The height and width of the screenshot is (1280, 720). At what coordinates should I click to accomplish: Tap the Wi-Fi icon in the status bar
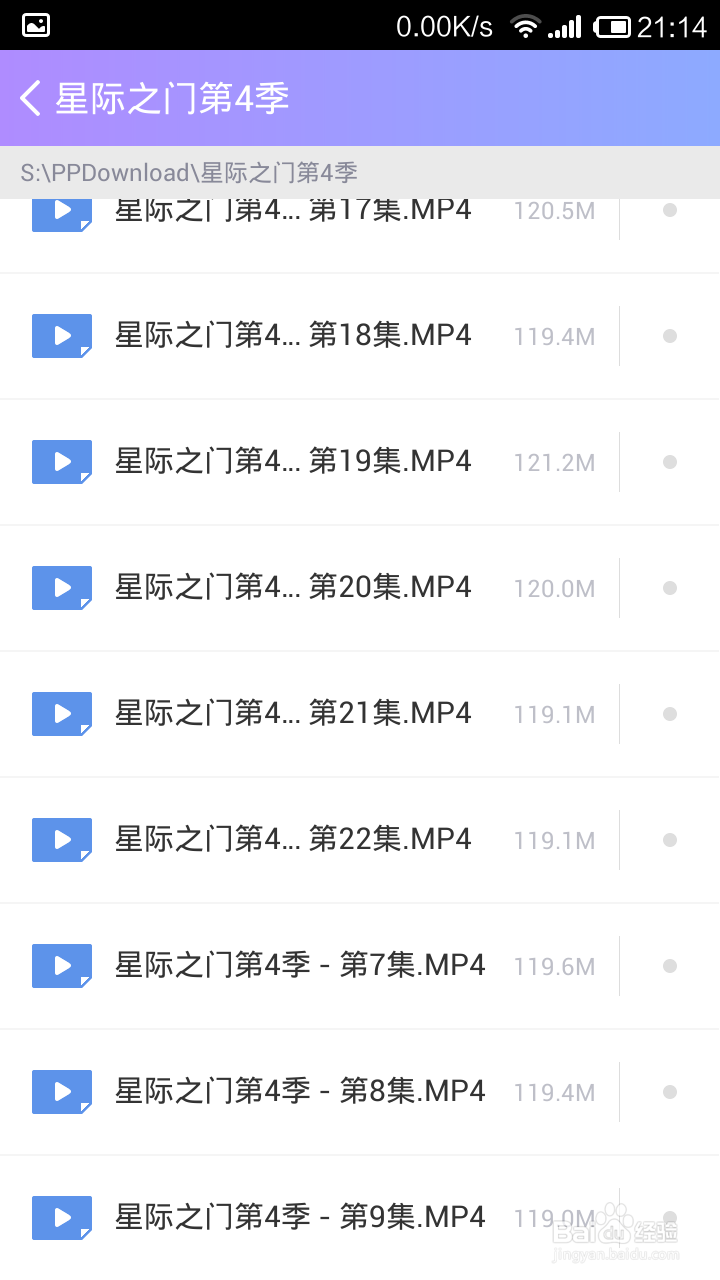point(525,25)
